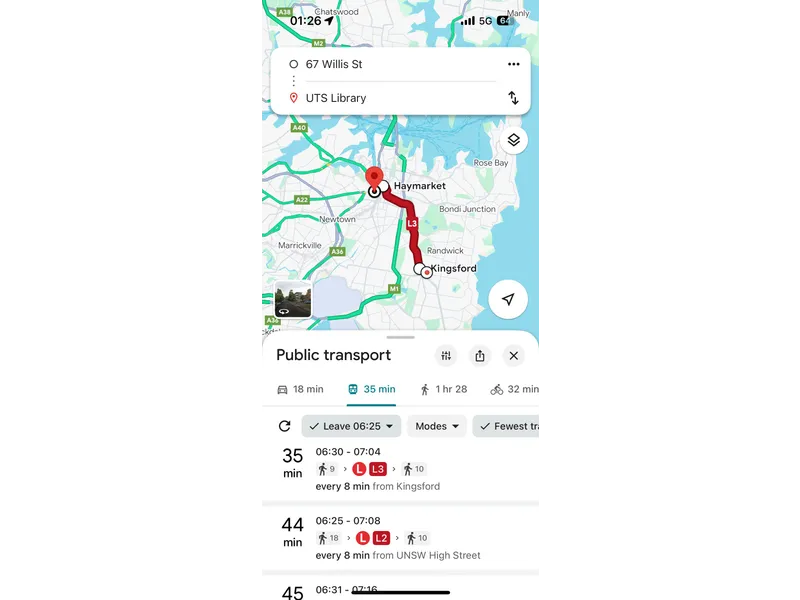Refresh the transit departure times

[x=284, y=426]
